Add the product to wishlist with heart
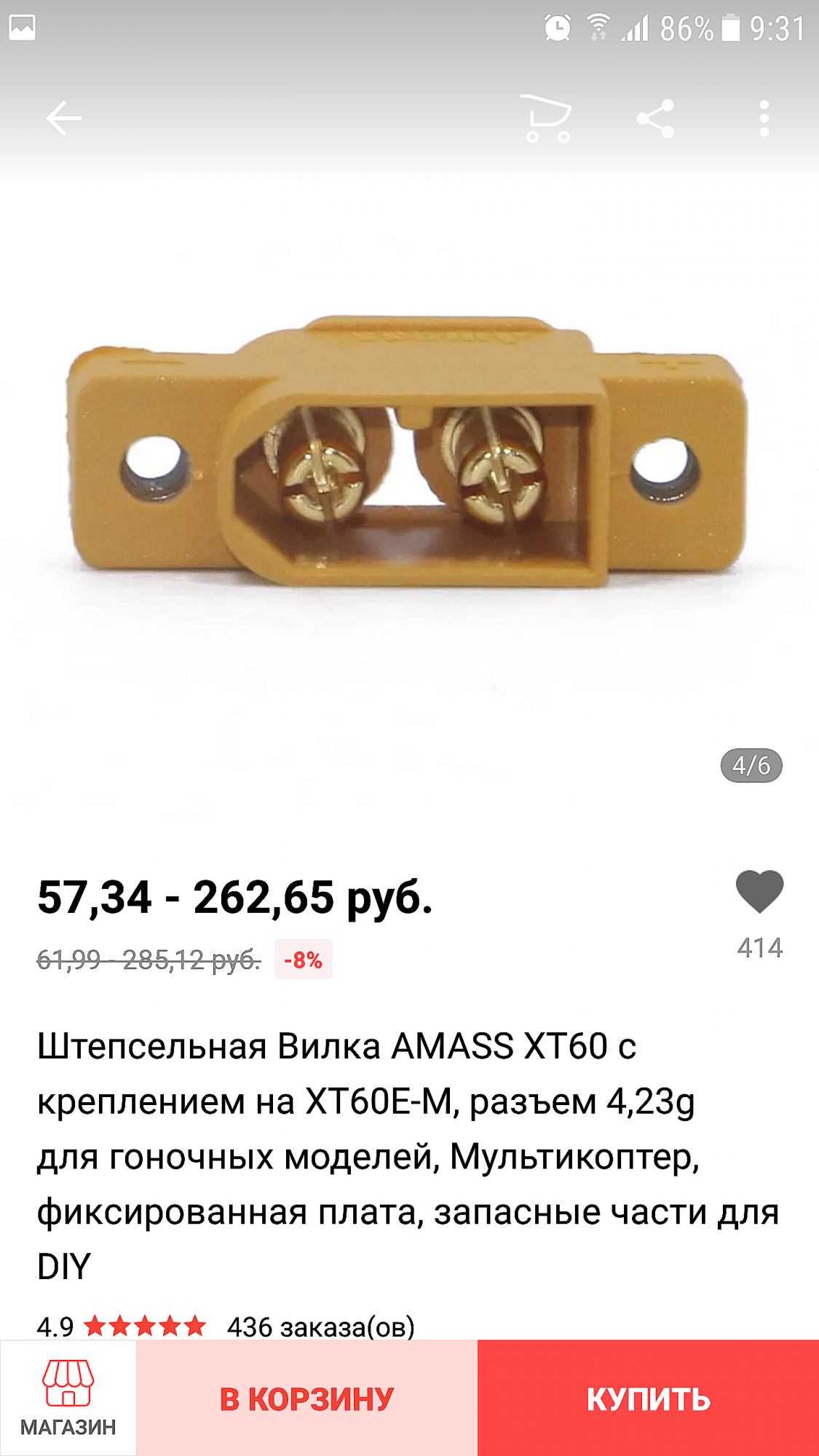819x1456 pixels. point(759,892)
